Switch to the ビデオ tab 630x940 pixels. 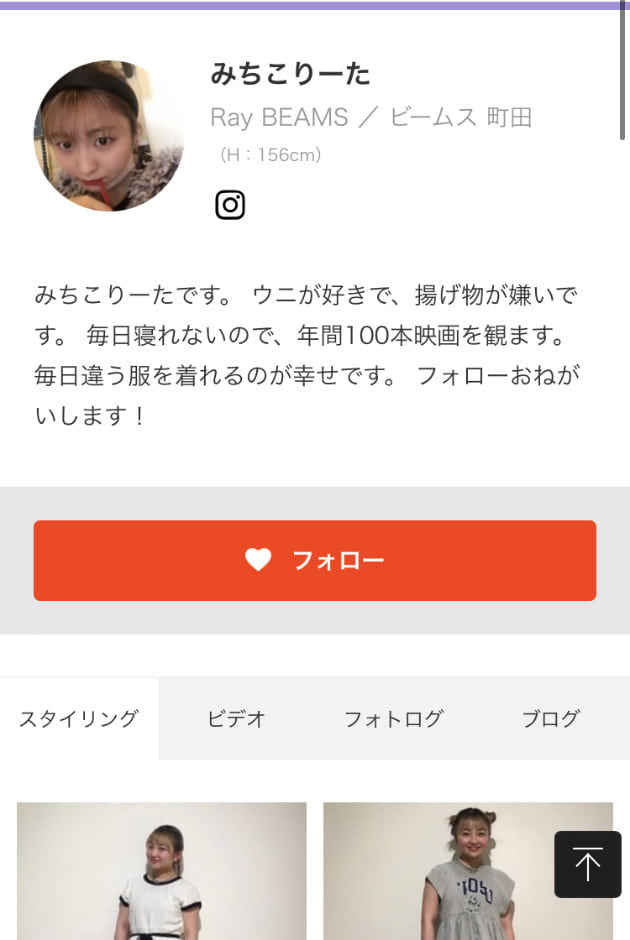tap(237, 719)
